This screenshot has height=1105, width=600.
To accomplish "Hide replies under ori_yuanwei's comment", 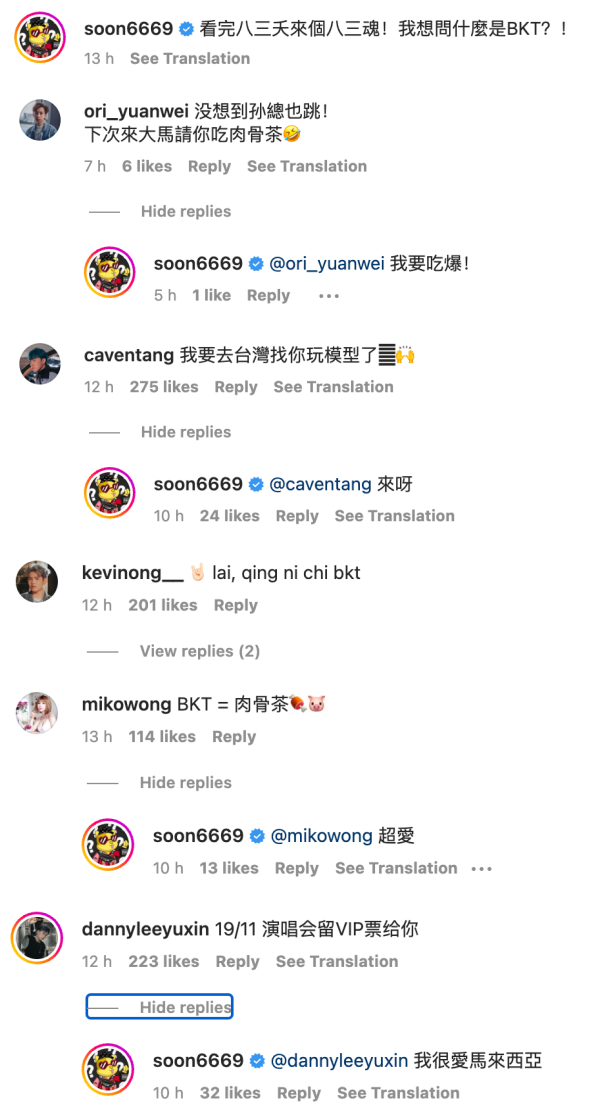I will (185, 212).
